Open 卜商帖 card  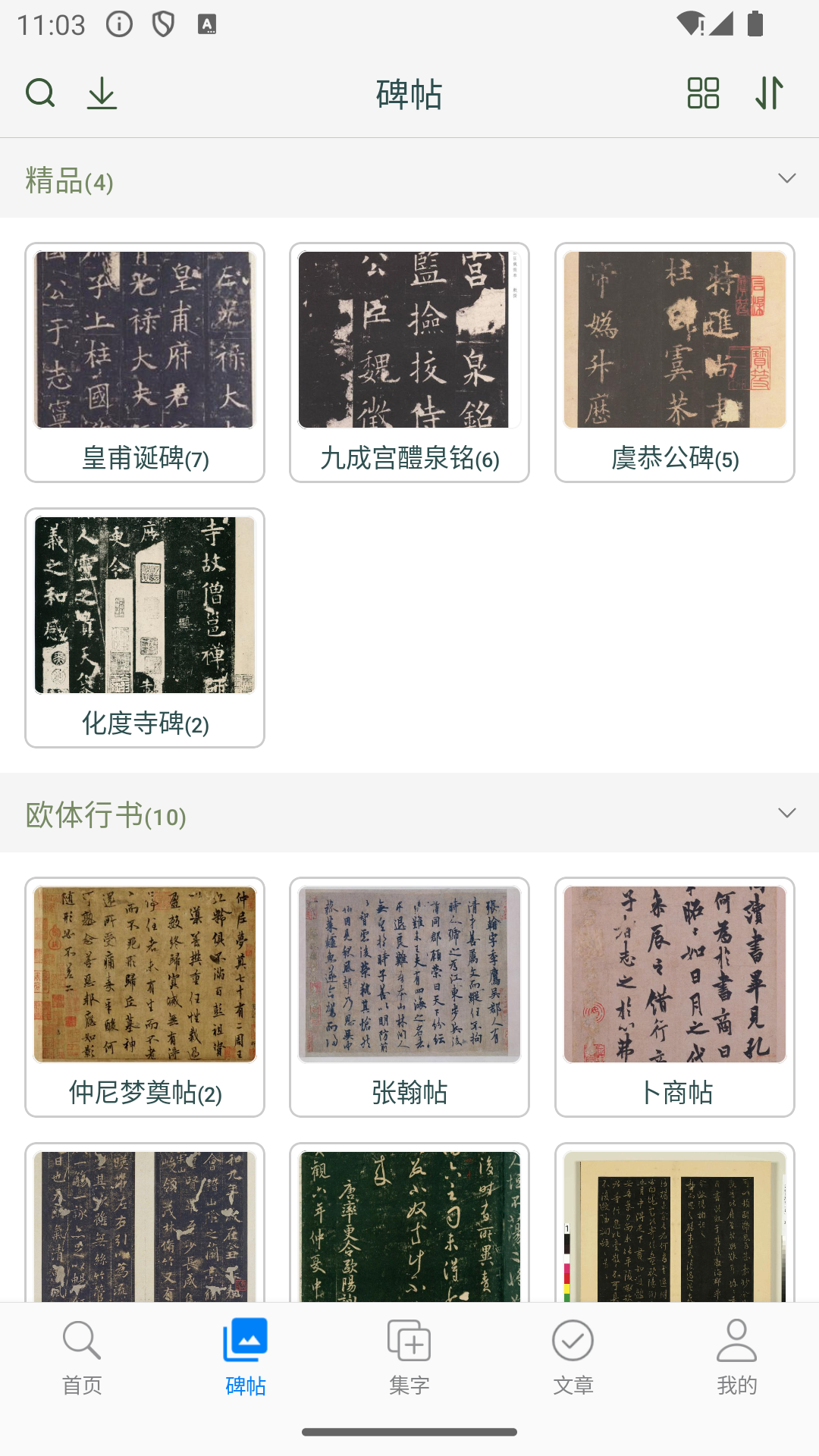click(x=675, y=997)
